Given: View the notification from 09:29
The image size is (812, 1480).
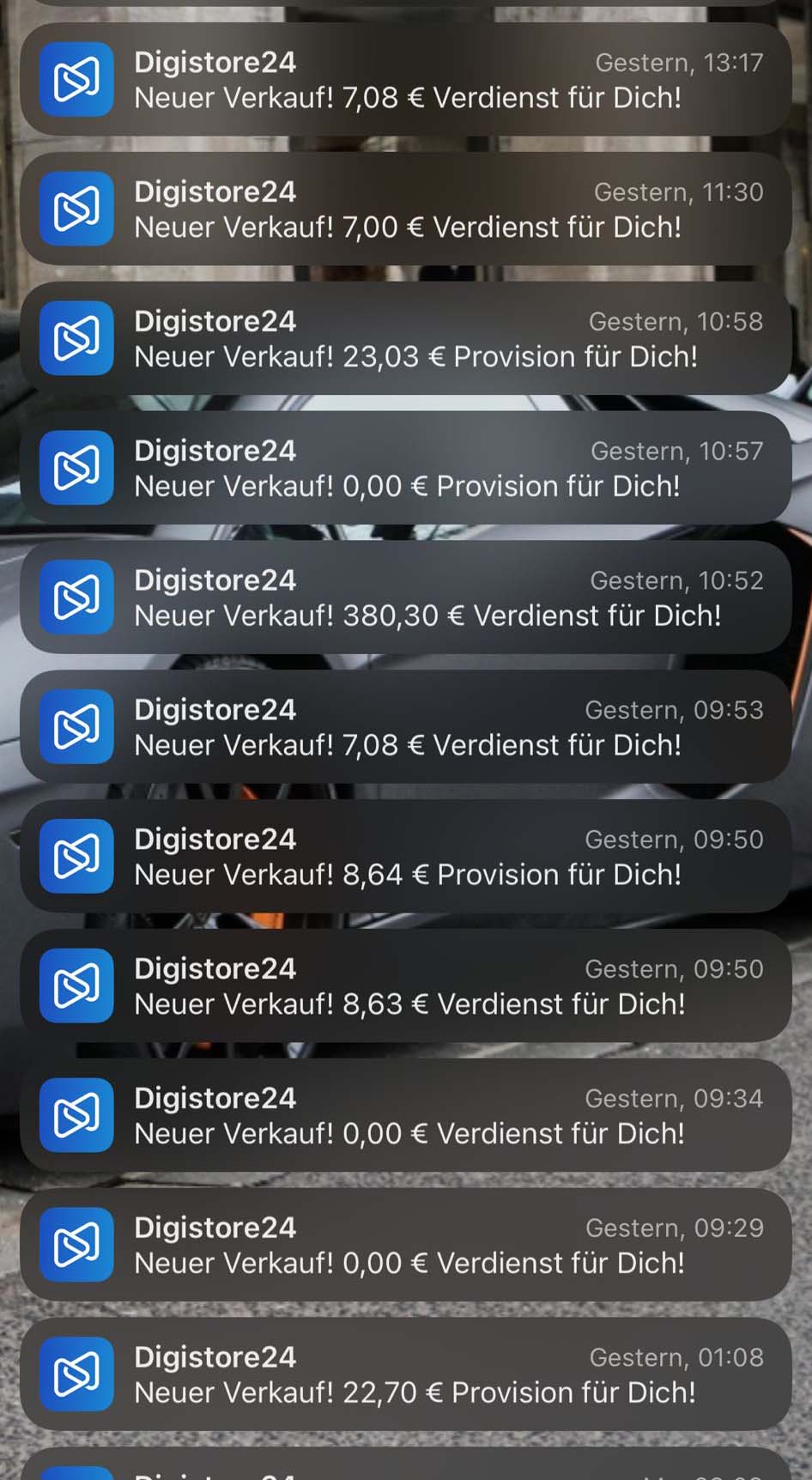Looking at the screenshot, I should pyautogui.click(x=405, y=1246).
